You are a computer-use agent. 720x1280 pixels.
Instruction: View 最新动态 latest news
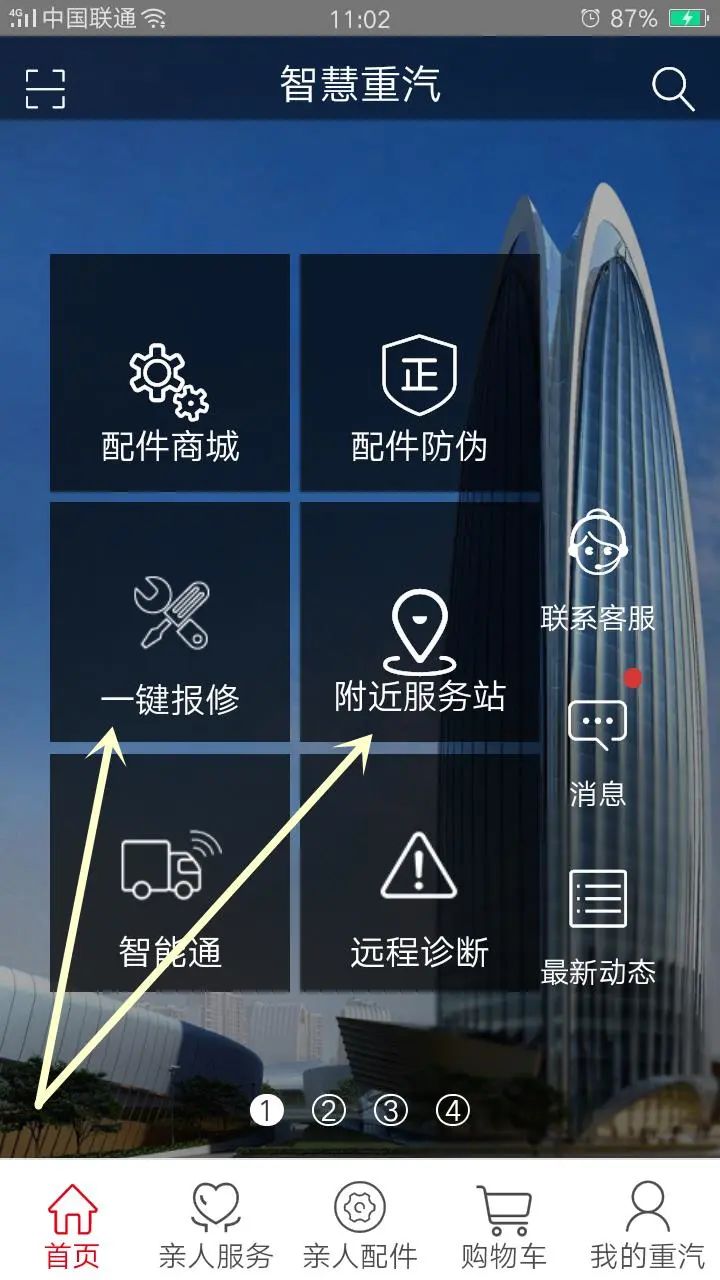(x=598, y=927)
